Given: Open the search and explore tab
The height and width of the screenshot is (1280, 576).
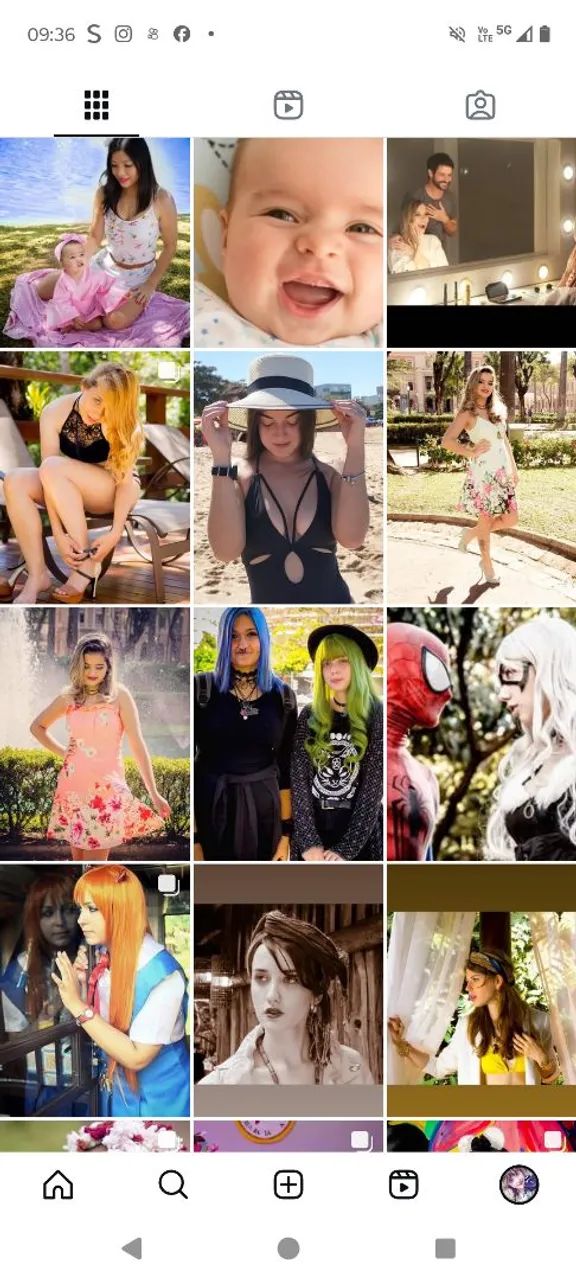Looking at the screenshot, I should click(x=173, y=1185).
